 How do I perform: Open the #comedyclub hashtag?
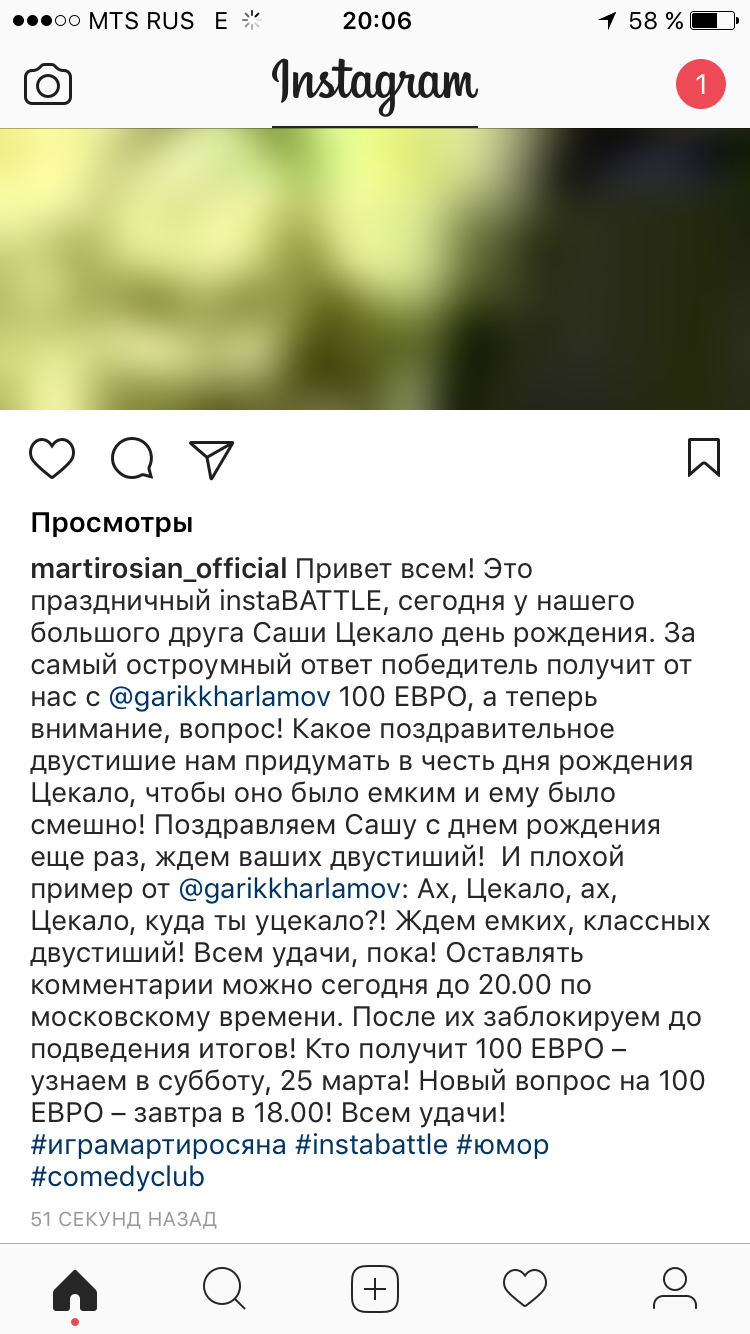(118, 1177)
